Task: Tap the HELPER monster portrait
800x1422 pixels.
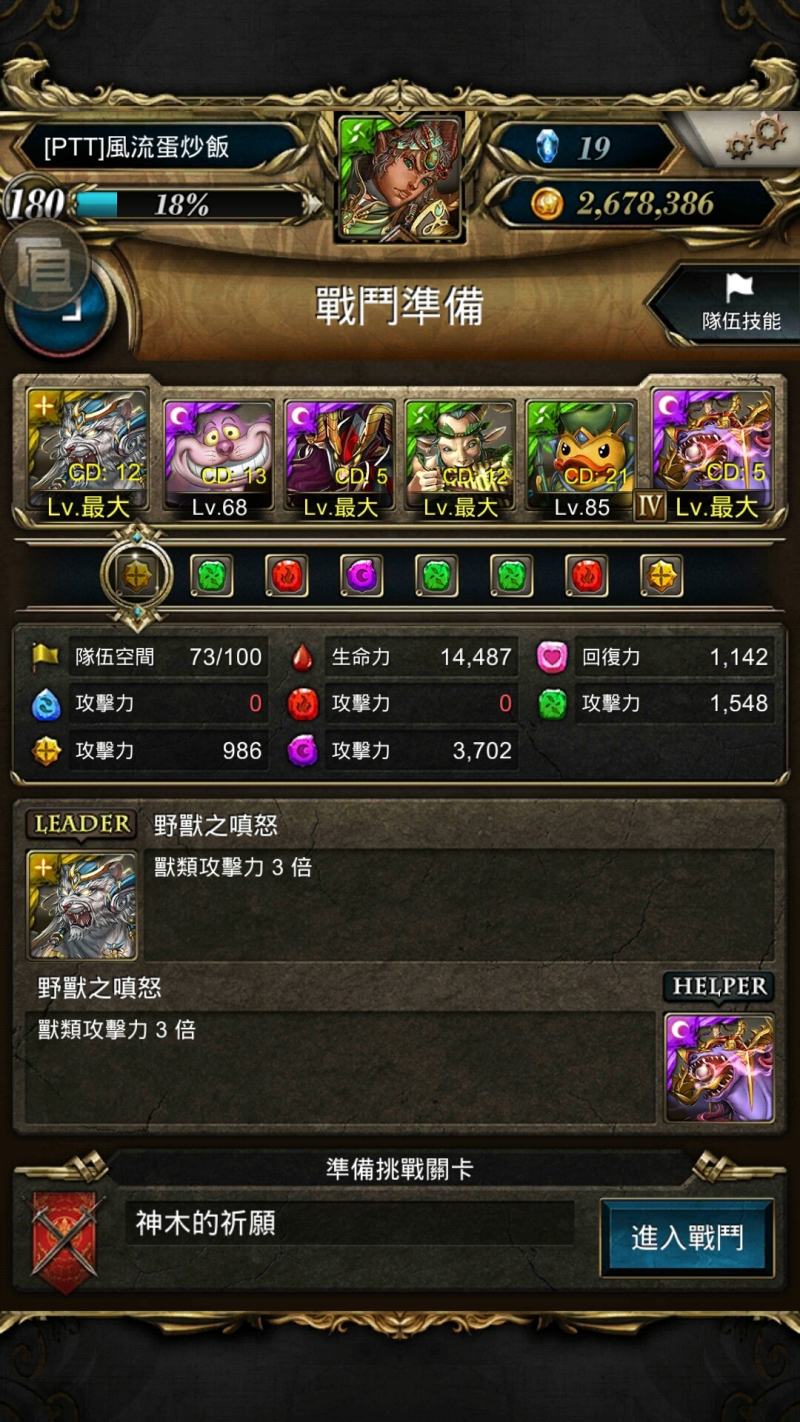Action: coord(719,1068)
